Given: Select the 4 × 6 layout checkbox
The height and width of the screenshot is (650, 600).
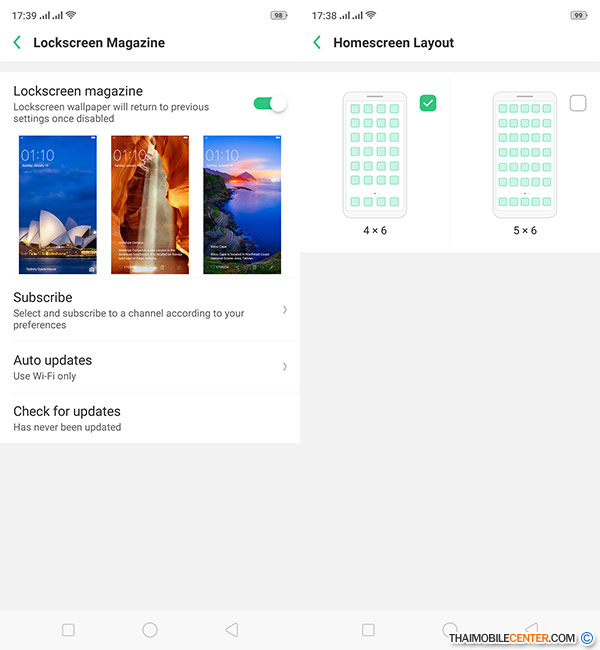Looking at the screenshot, I should [428, 103].
